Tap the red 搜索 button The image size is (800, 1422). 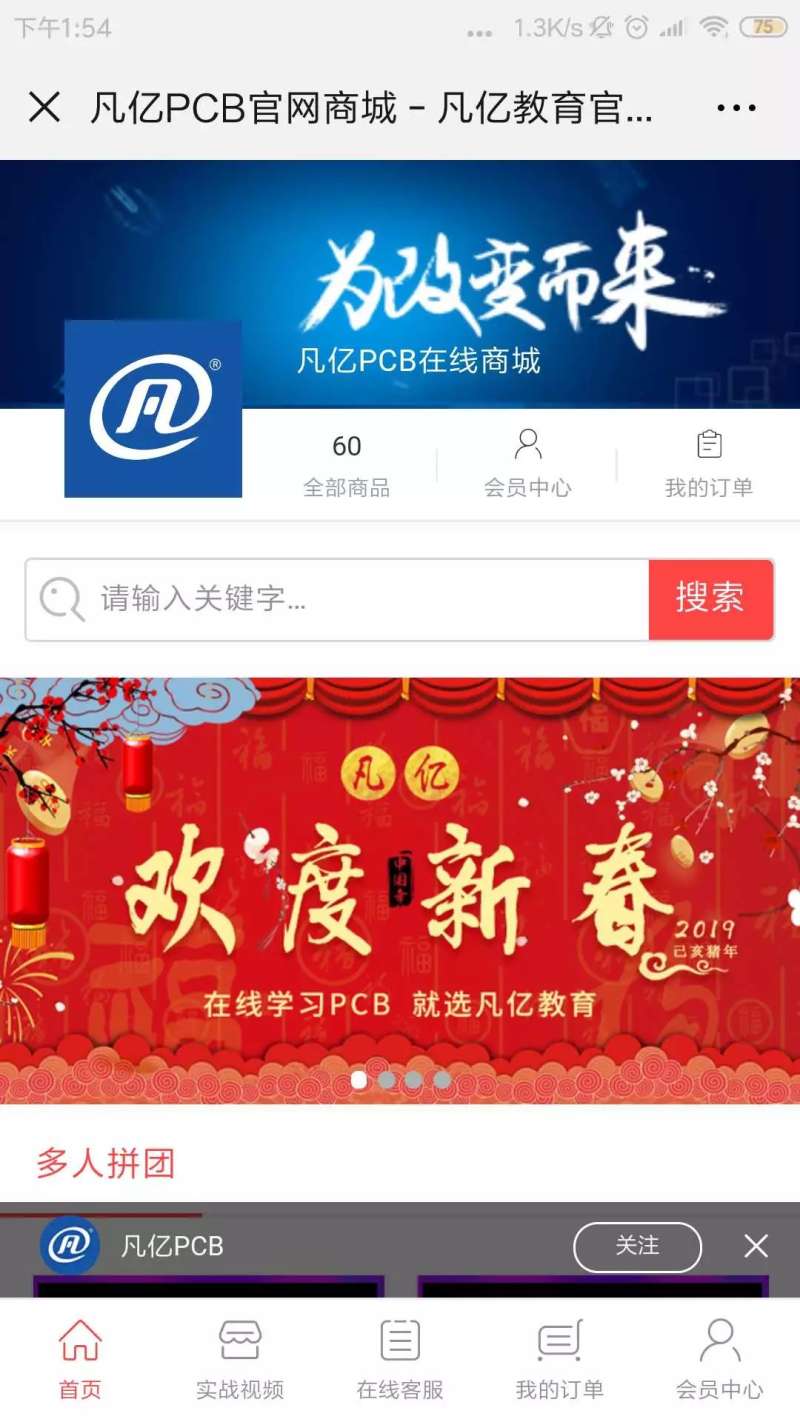(x=710, y=599)
